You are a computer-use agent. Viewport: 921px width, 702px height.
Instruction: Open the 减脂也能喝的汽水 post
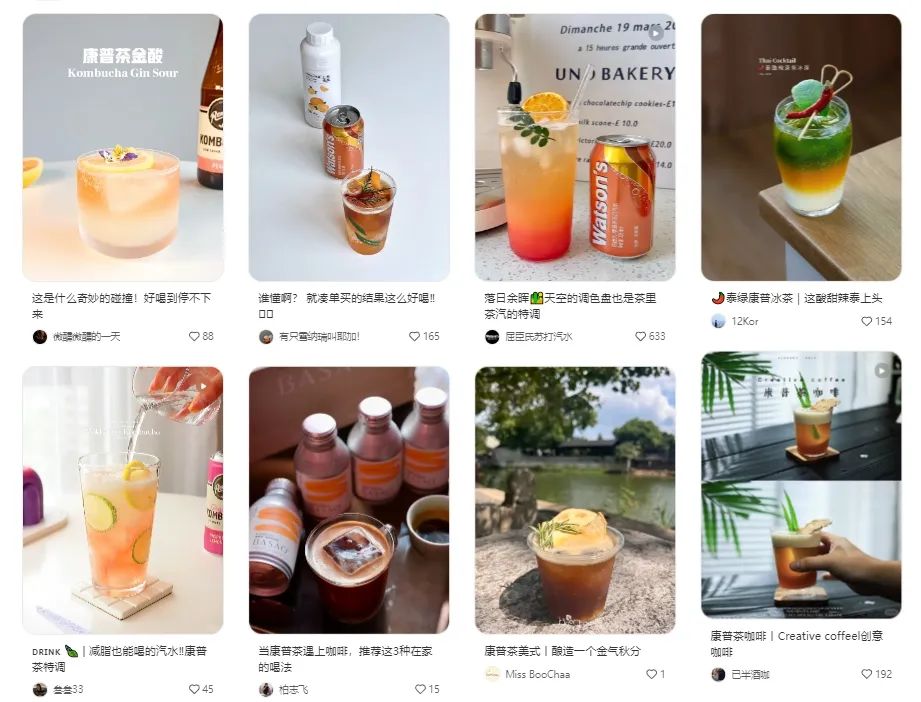(122, 500)
